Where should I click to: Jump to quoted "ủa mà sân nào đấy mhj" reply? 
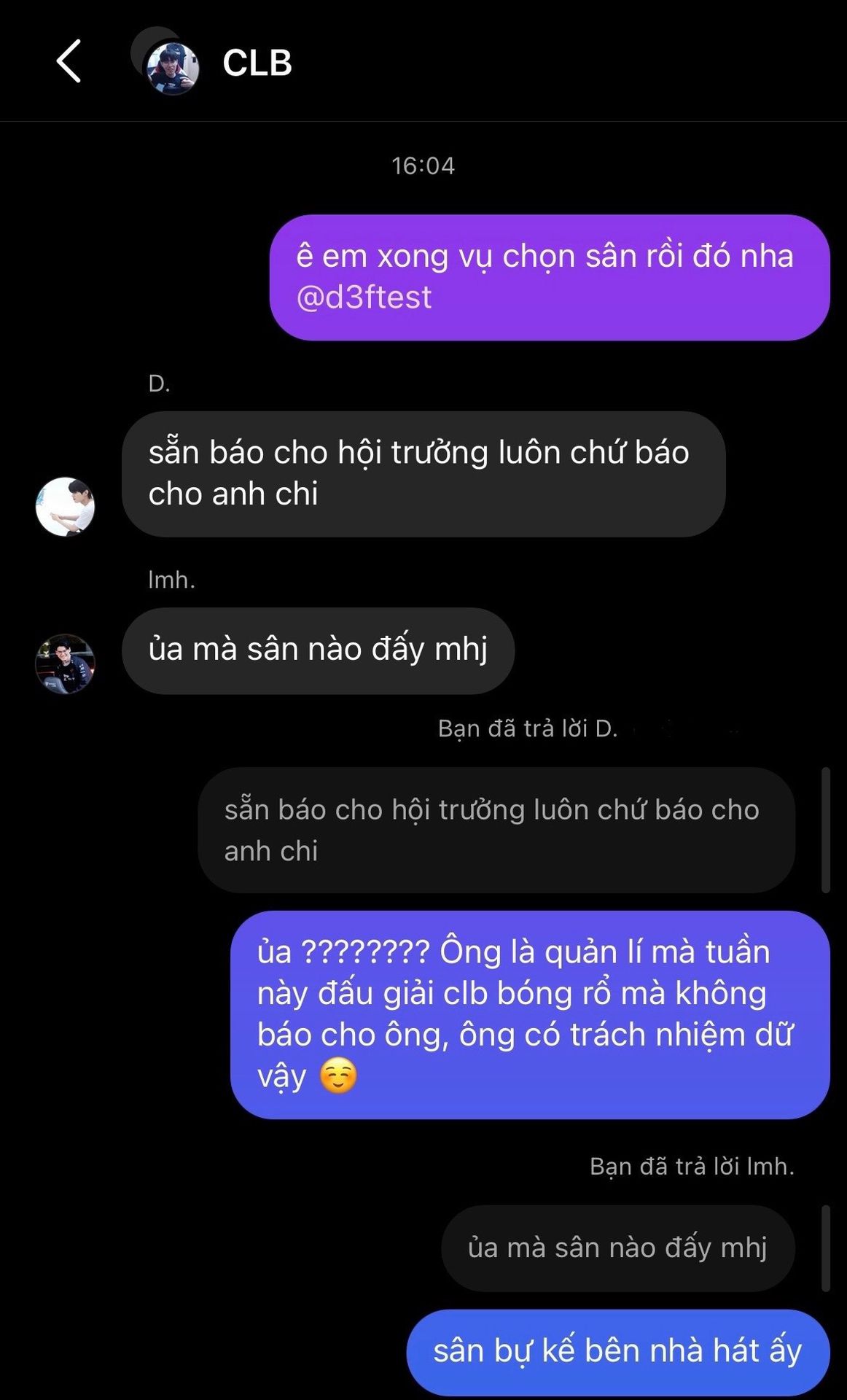click(618, 1248)
